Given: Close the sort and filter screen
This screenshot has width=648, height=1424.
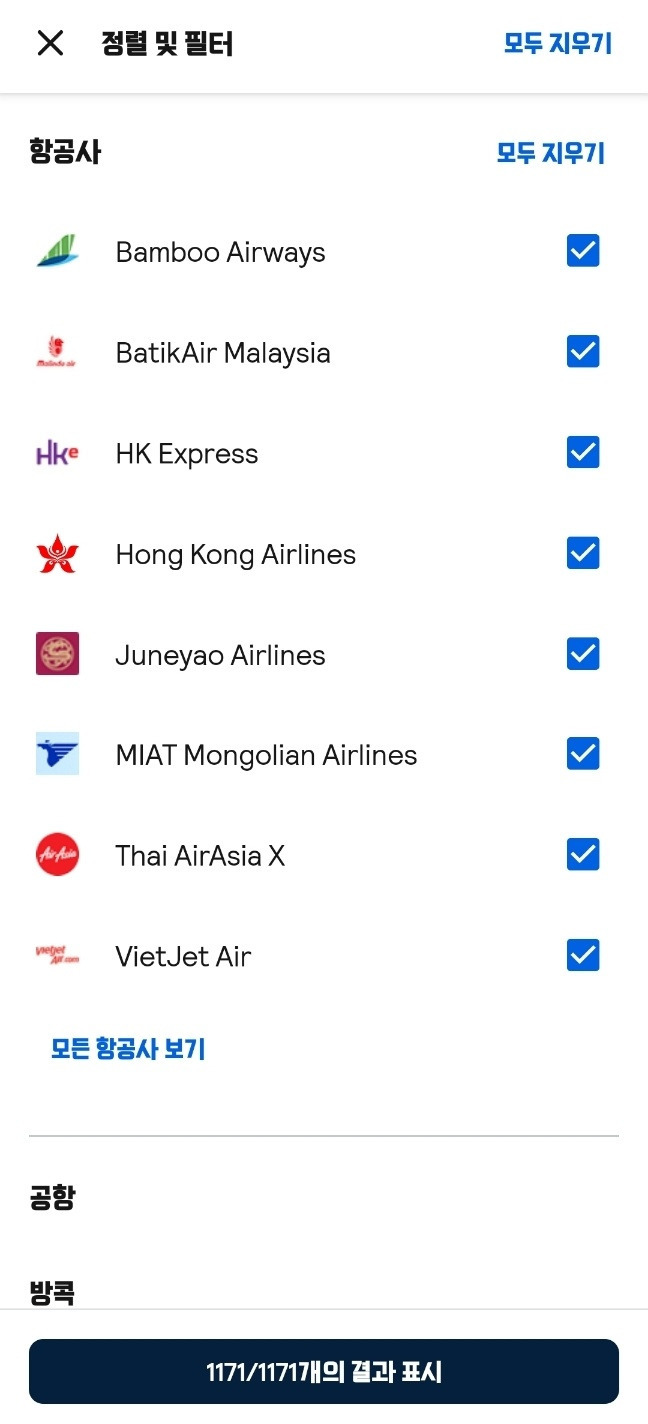Looking at the screenshot, I should (x=50, y=43).
